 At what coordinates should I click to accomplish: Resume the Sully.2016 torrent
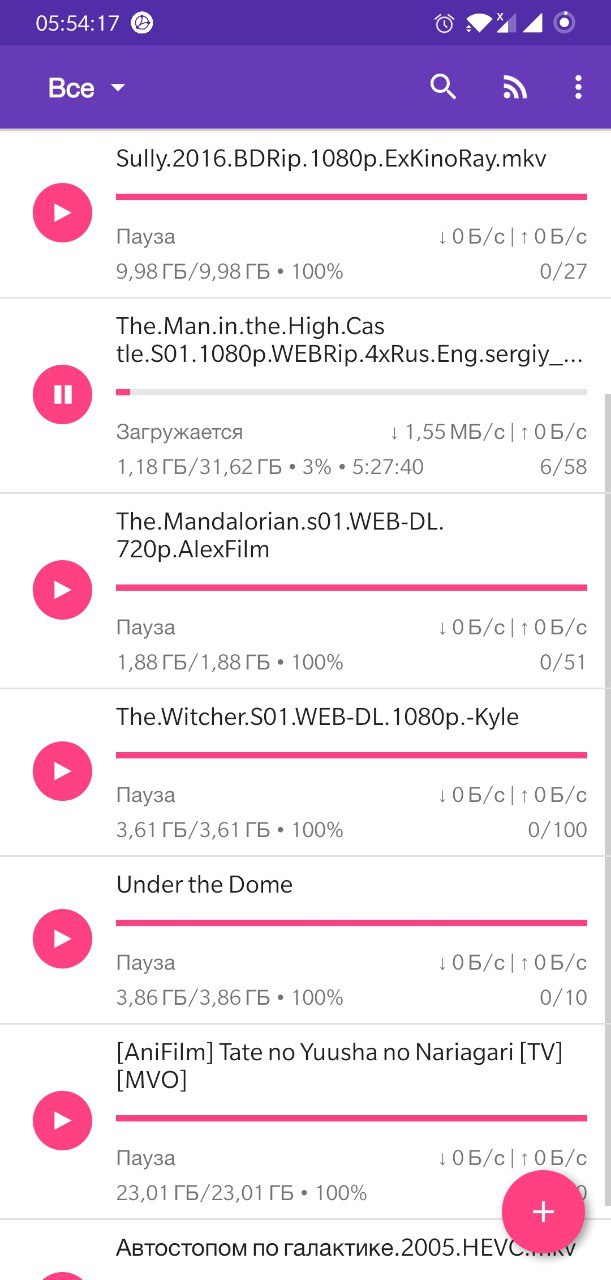pos(62,212)
